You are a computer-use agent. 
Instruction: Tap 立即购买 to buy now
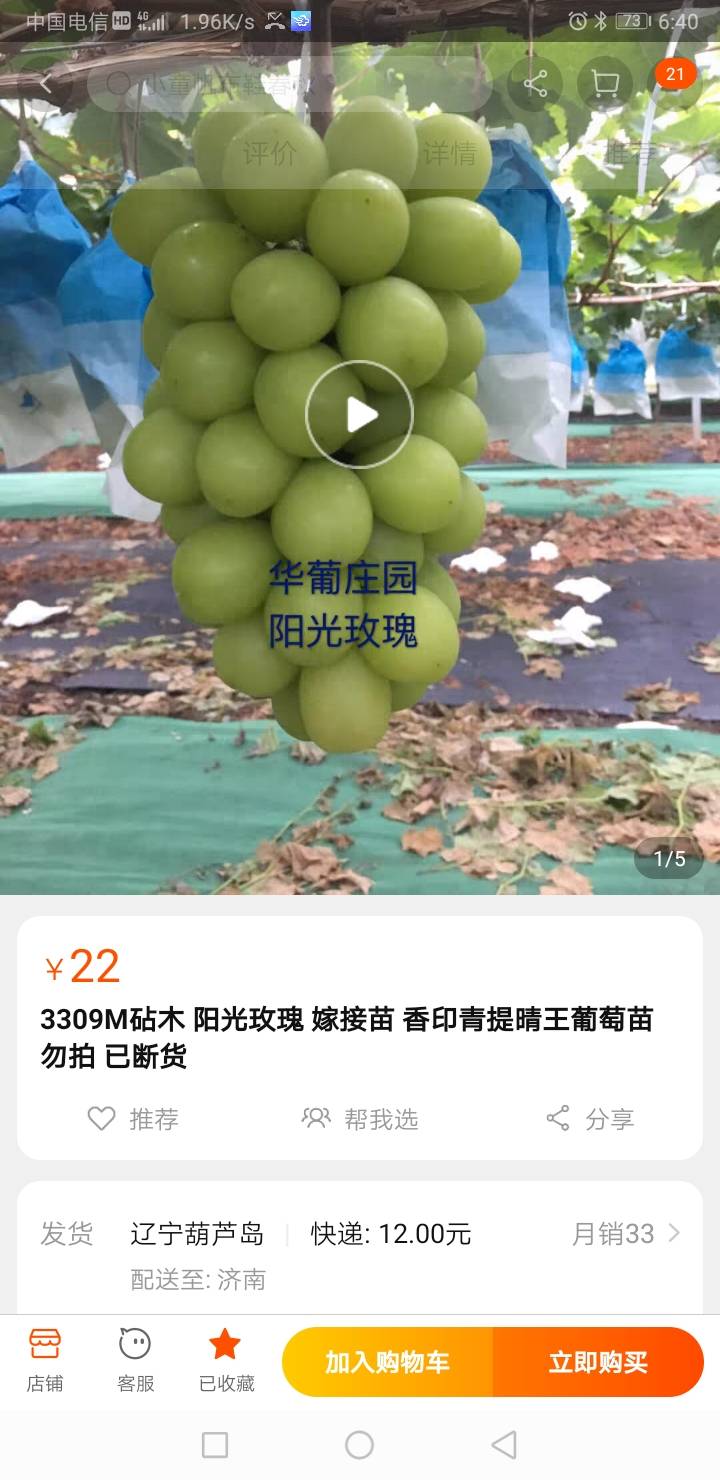(x=598, y=1362)
